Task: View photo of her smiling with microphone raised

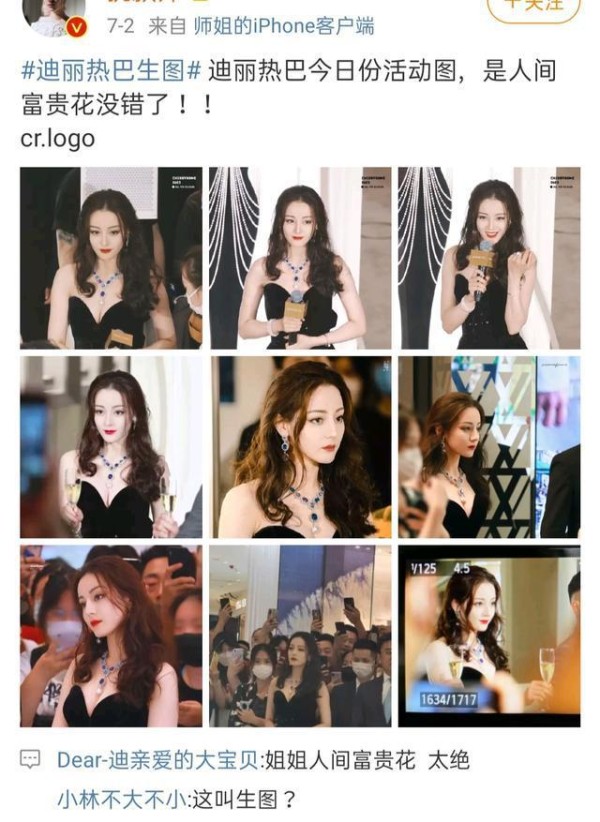Action: [489, 258]
